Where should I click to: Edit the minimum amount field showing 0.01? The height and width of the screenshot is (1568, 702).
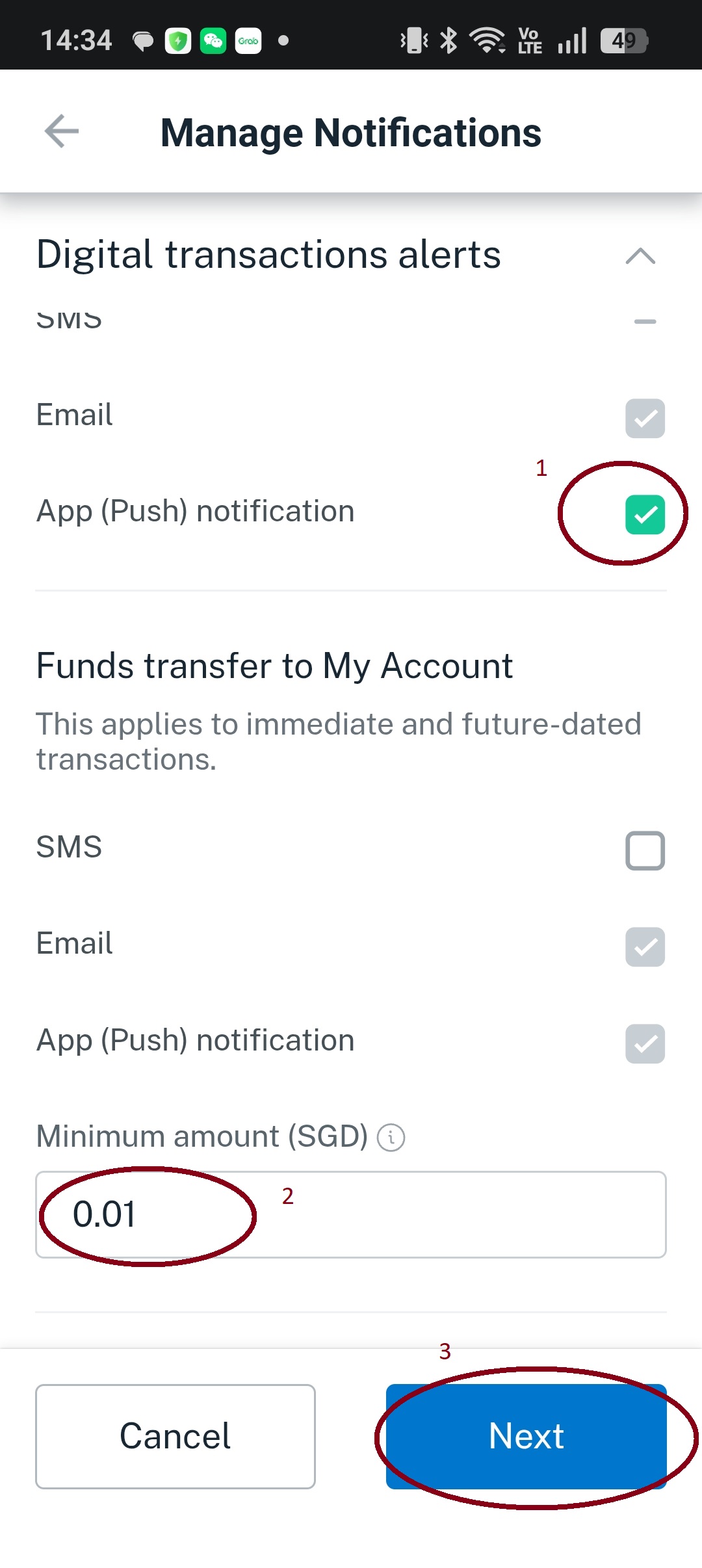(x=351, y=1214)
